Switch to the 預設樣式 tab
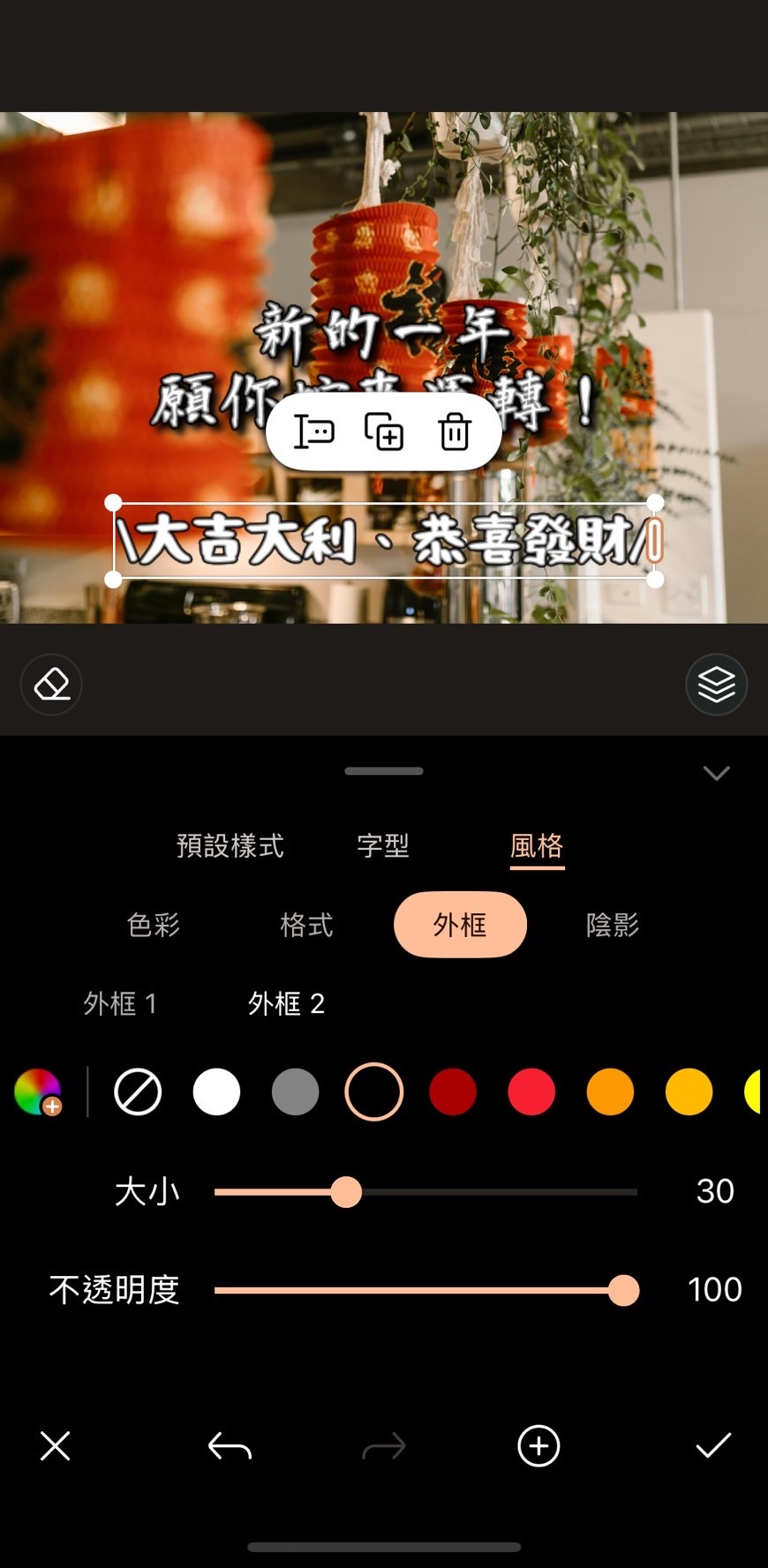Viewport: 768px width, 1568px height. (x=229, y=845)
